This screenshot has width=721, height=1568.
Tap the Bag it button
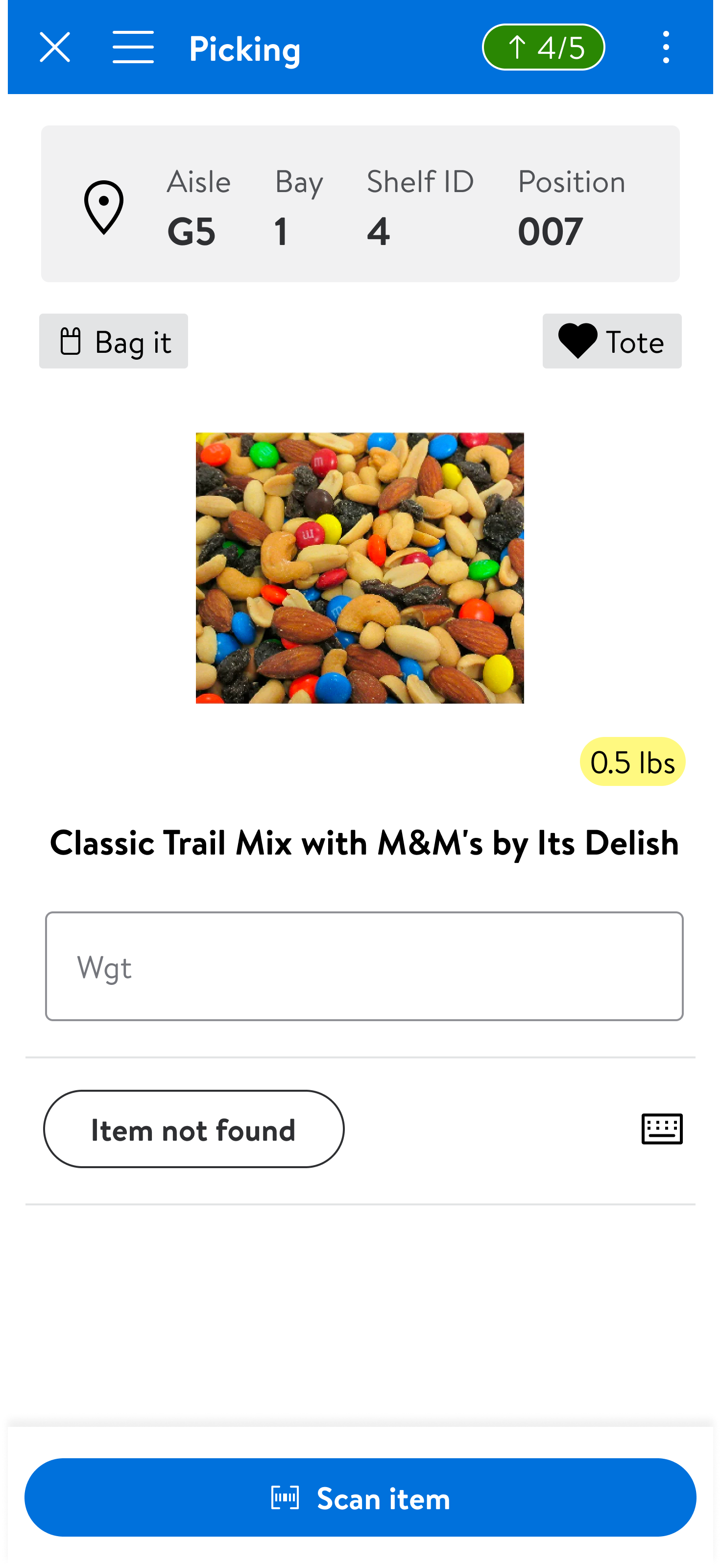pos(114,342)
